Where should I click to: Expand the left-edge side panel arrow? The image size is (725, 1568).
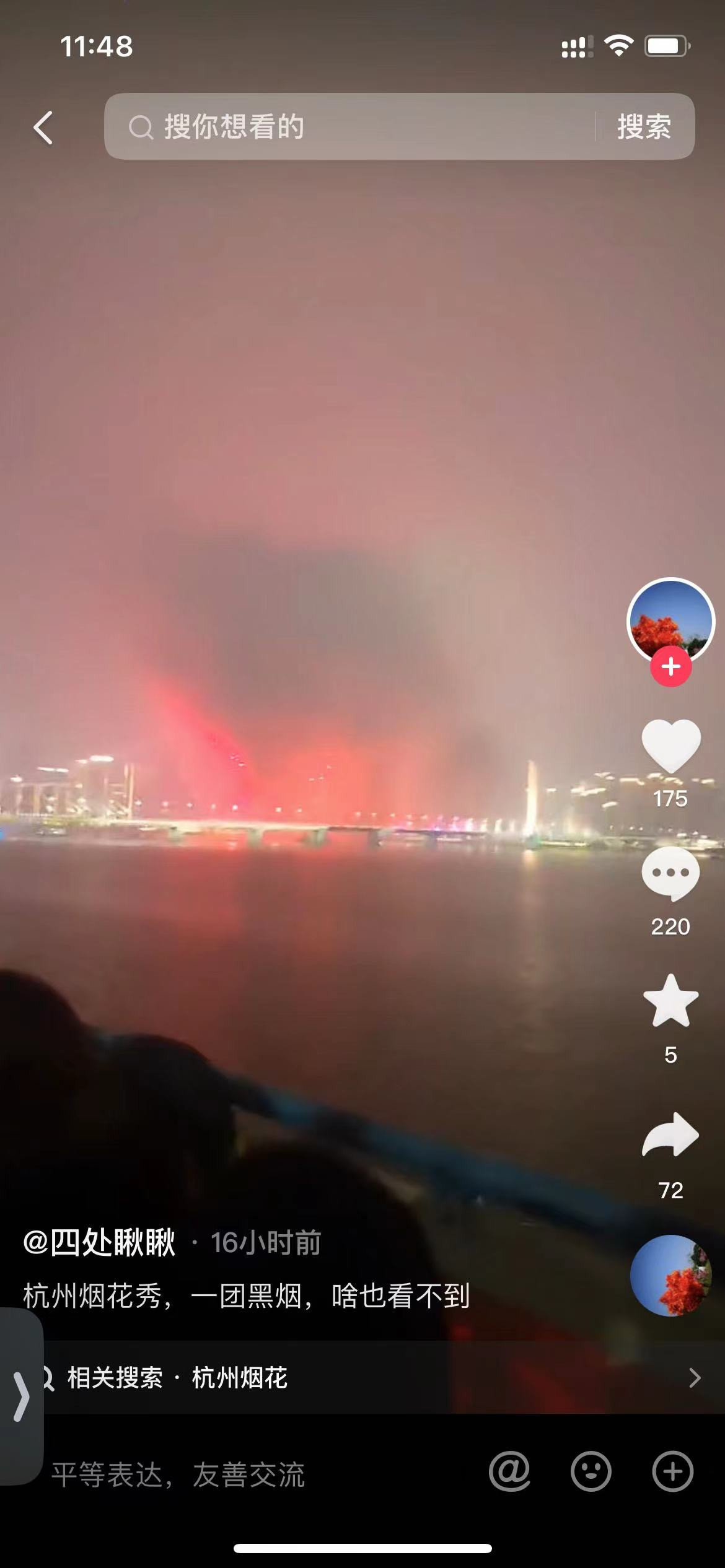[x=21, y=1396]
